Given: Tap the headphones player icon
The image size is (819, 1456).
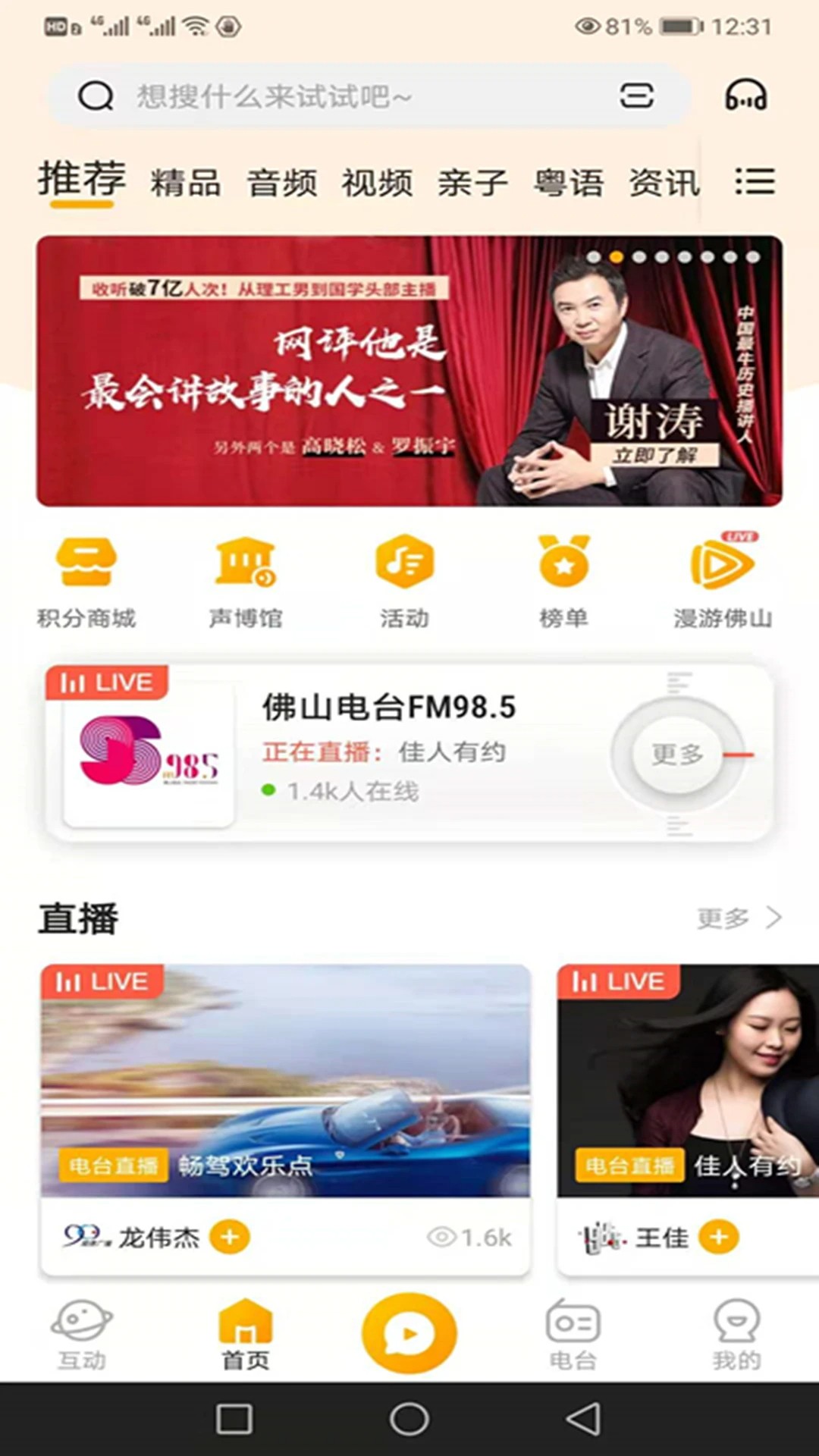Looking at the screenshot, I should point(746,97).
